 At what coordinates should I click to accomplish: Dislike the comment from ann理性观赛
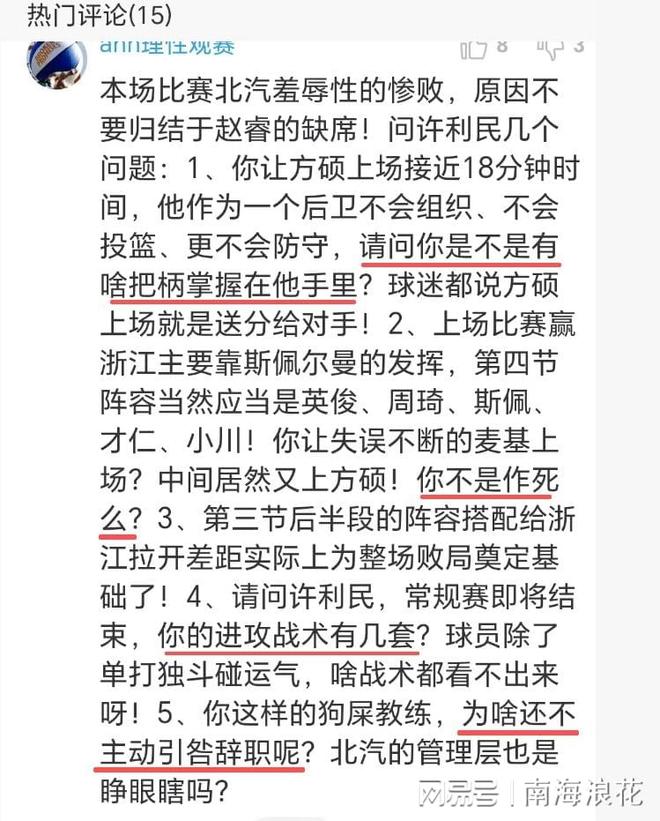(x=550, y=47)
